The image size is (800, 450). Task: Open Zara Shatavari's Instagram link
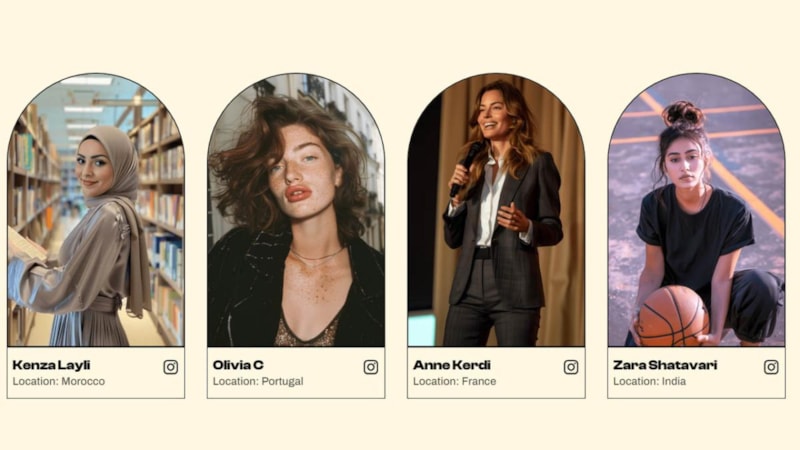click(x=771, y=367)
